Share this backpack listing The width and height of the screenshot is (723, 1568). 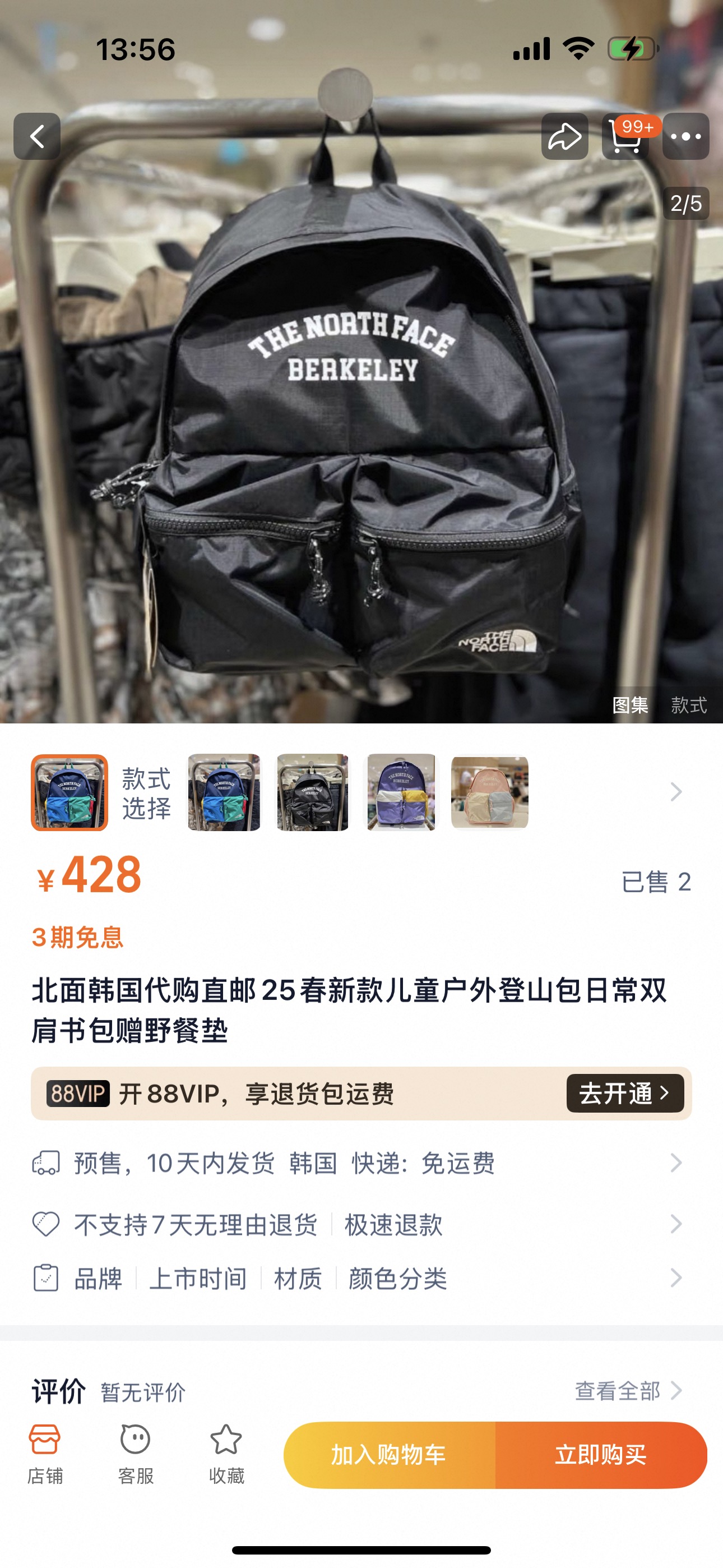[x=564, y=136]
